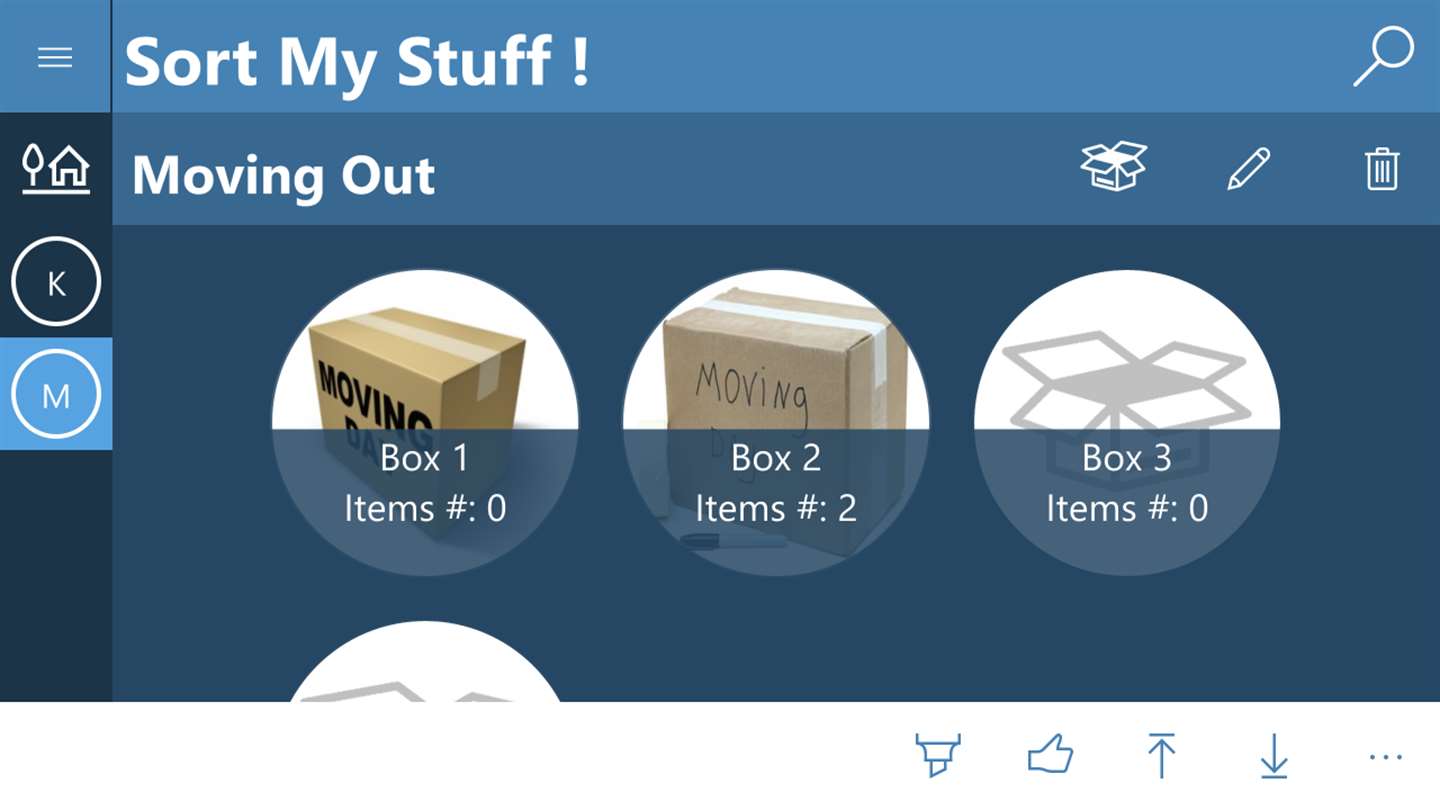Tap the highlighter icon in bottom bar
This screenshot has width=1440, height=810.
(x=938, y=755)
